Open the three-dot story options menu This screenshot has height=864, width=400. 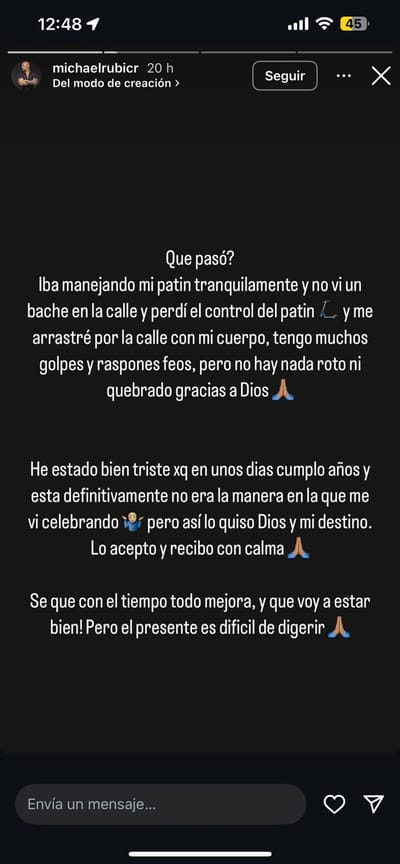pyautogui.click(x=344, y=76)
